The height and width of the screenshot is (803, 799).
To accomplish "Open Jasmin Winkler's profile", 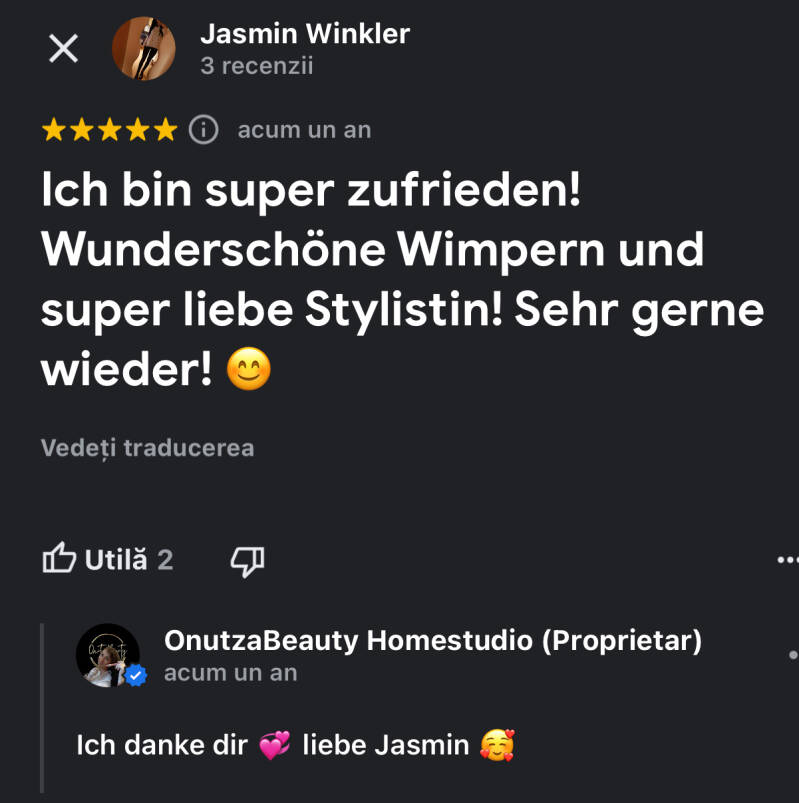I will click(304, 34).
